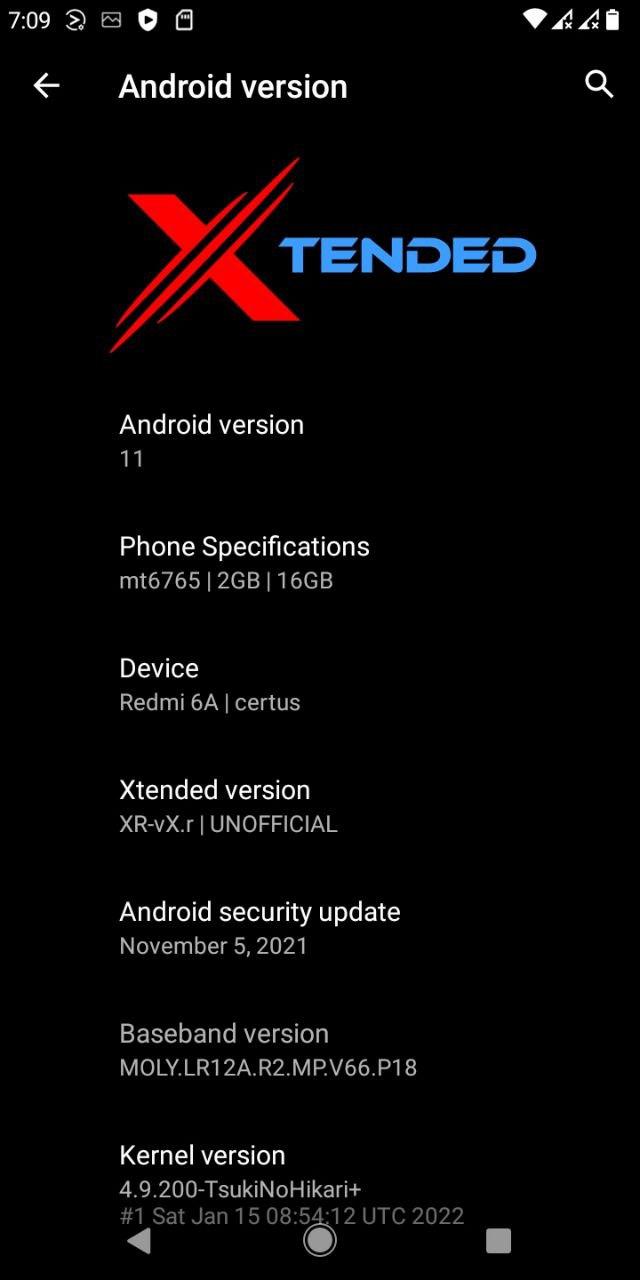Tap the Android version 11 row
The width and height of the screenshot is (640, 1280).
click(320, 441)
